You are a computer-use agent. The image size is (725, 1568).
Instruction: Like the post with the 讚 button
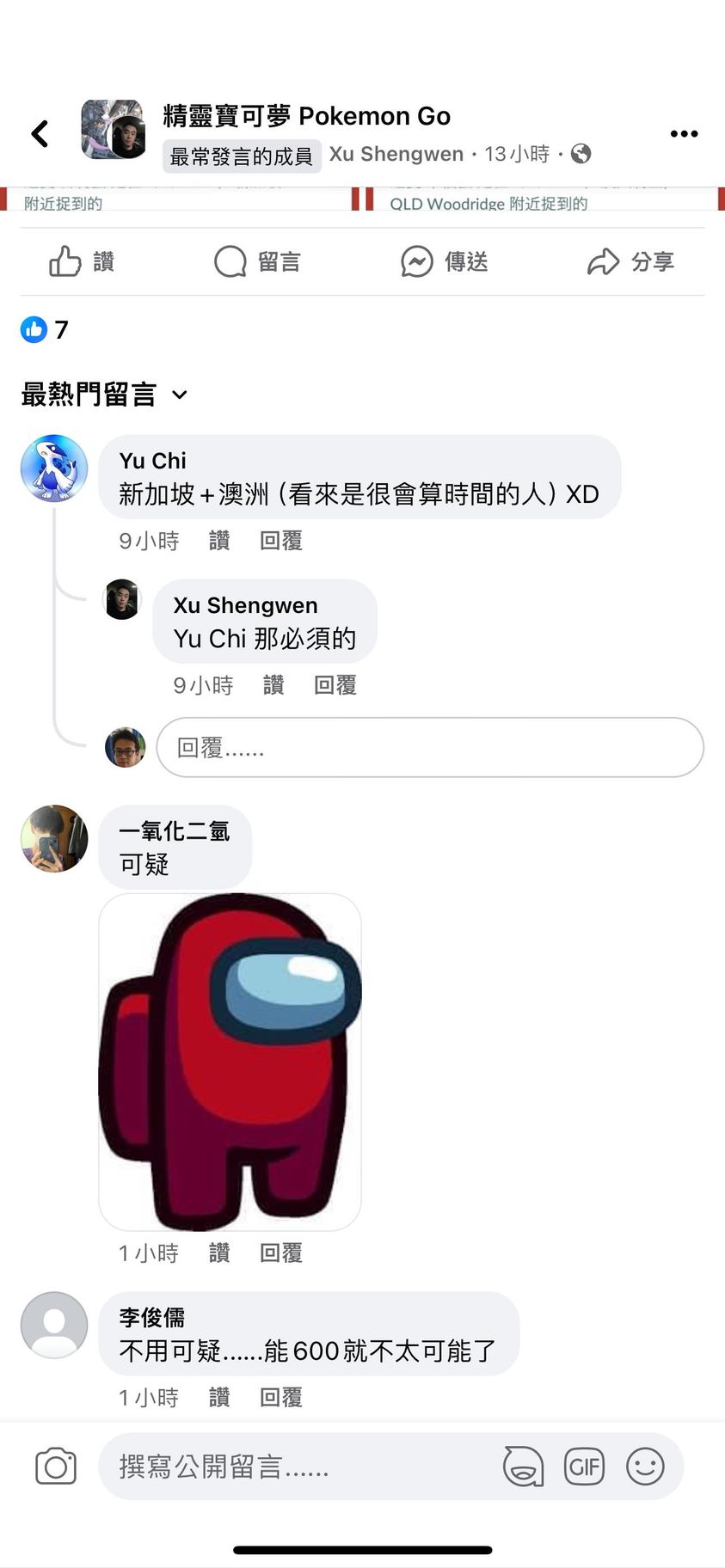point(82,261)
